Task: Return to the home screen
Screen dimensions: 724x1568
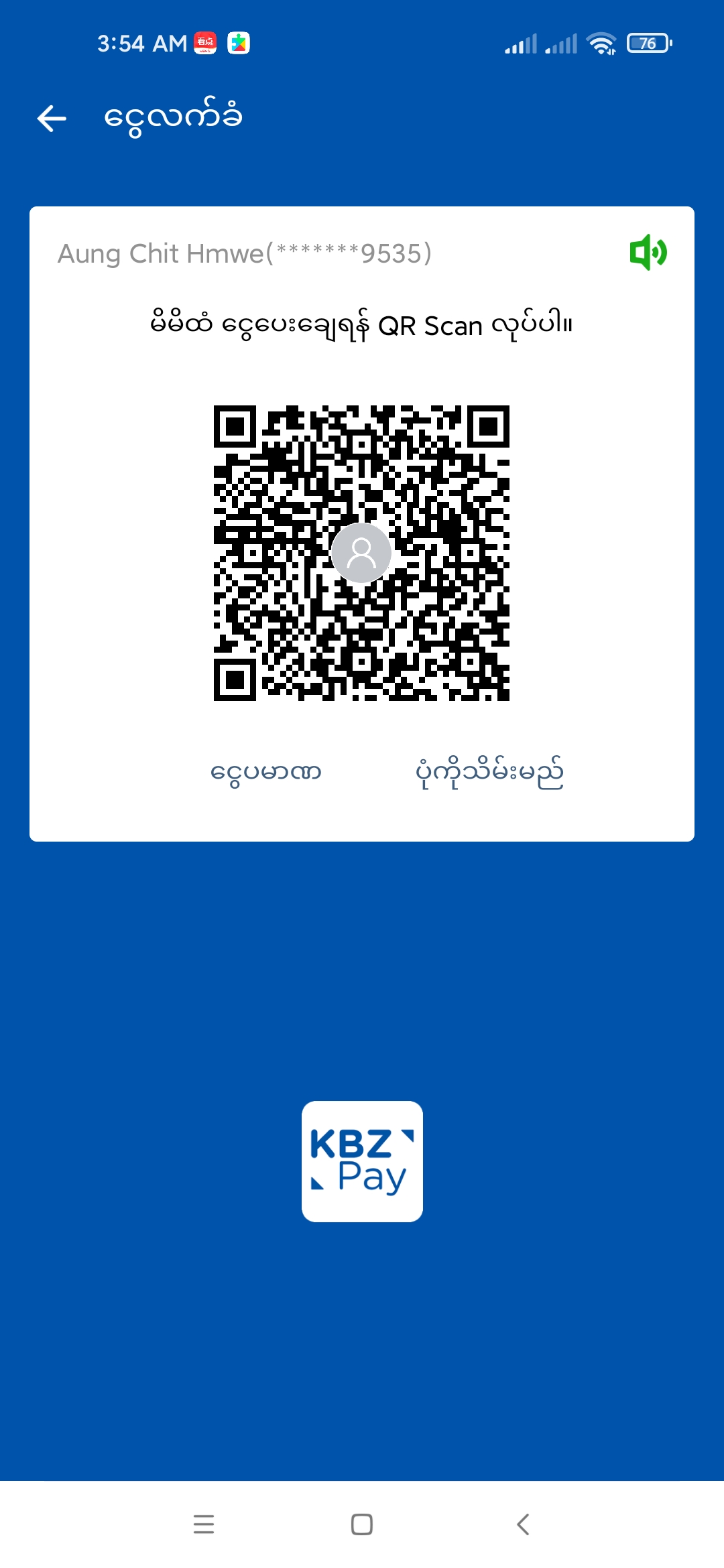Action: (362, 1524)
